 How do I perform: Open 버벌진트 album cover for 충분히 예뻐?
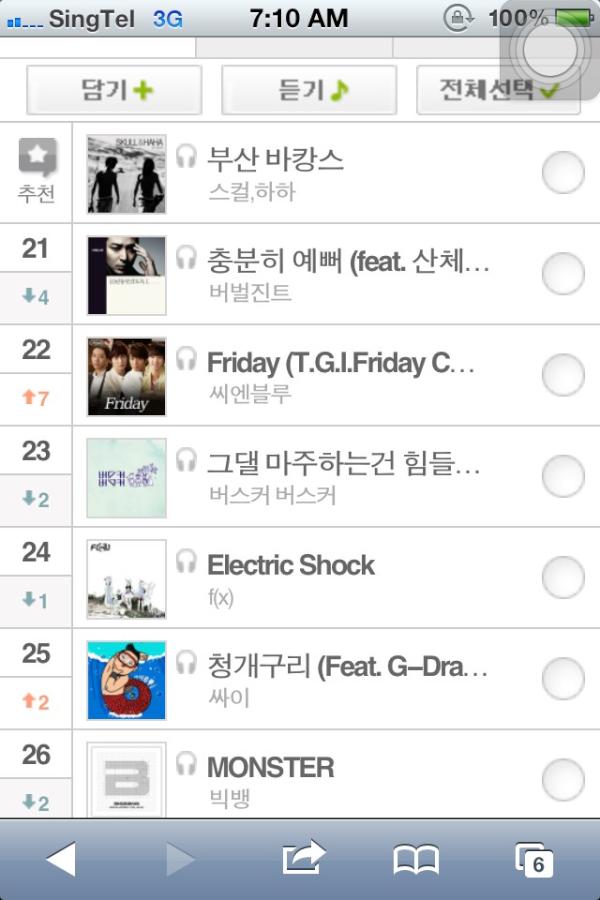tap(126, 275)
